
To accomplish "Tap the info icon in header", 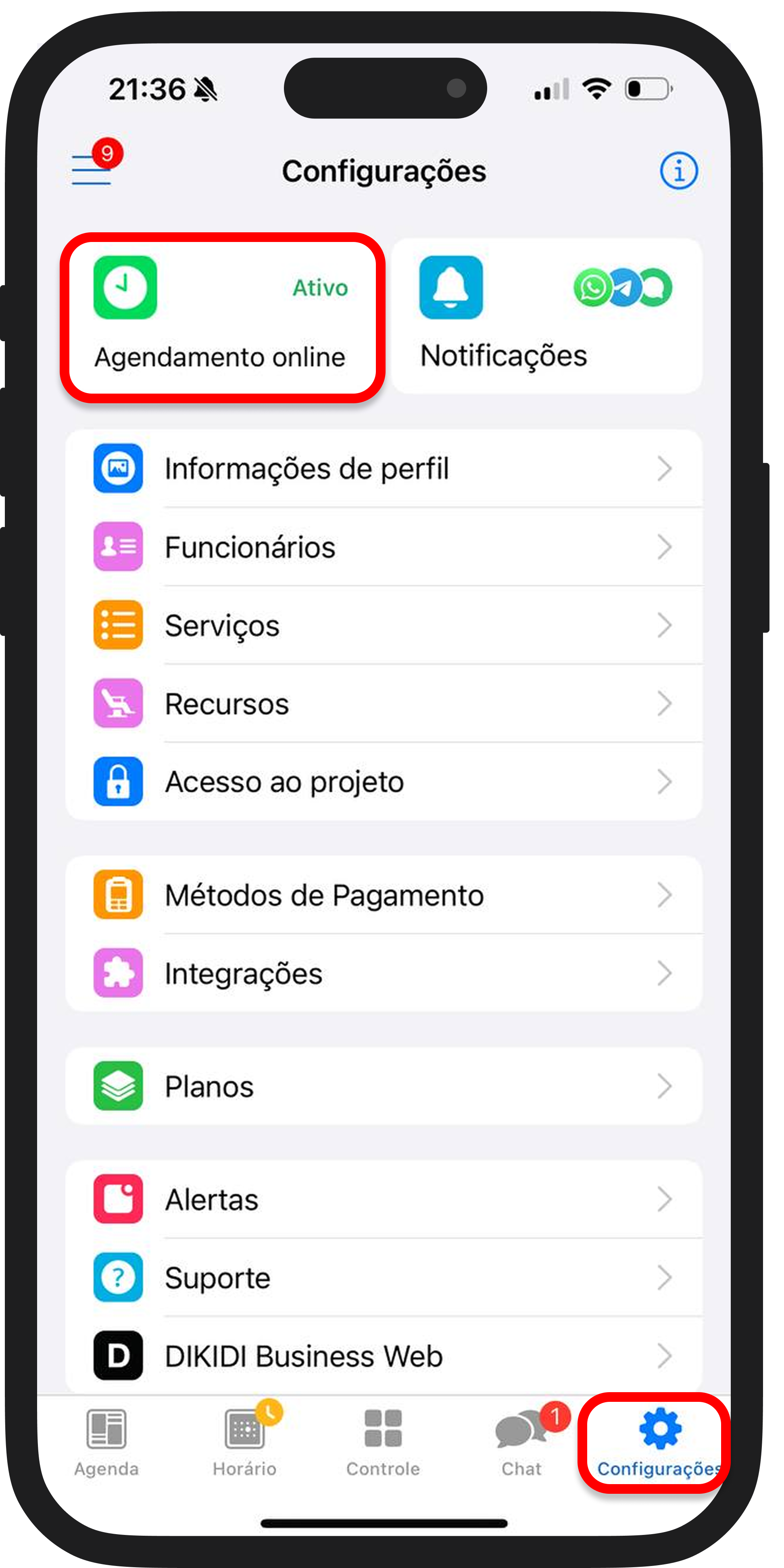I will click(x=678, y=171).
